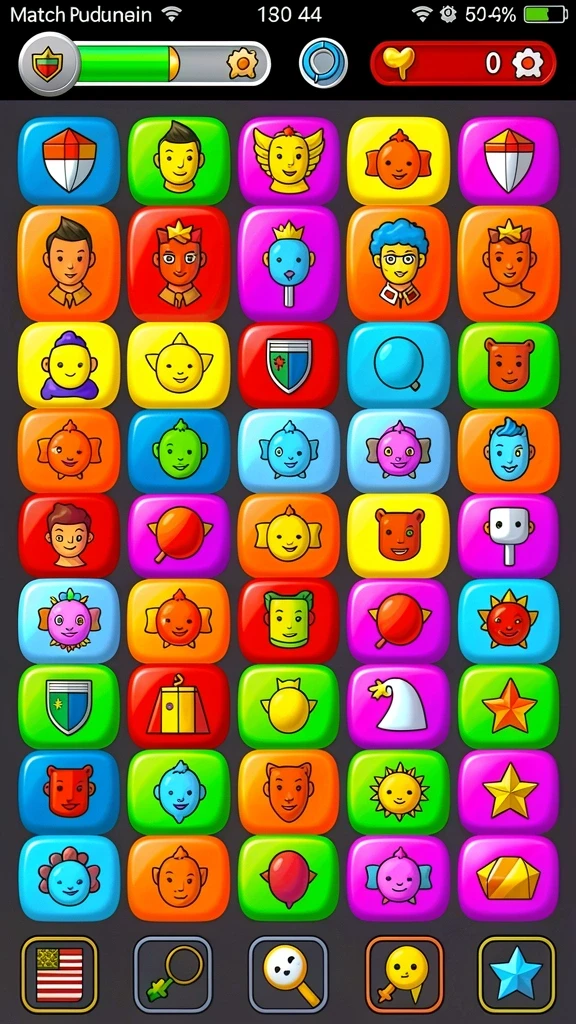Activate the yellow face key booster

pyautogui.click(x=404, y=974)
